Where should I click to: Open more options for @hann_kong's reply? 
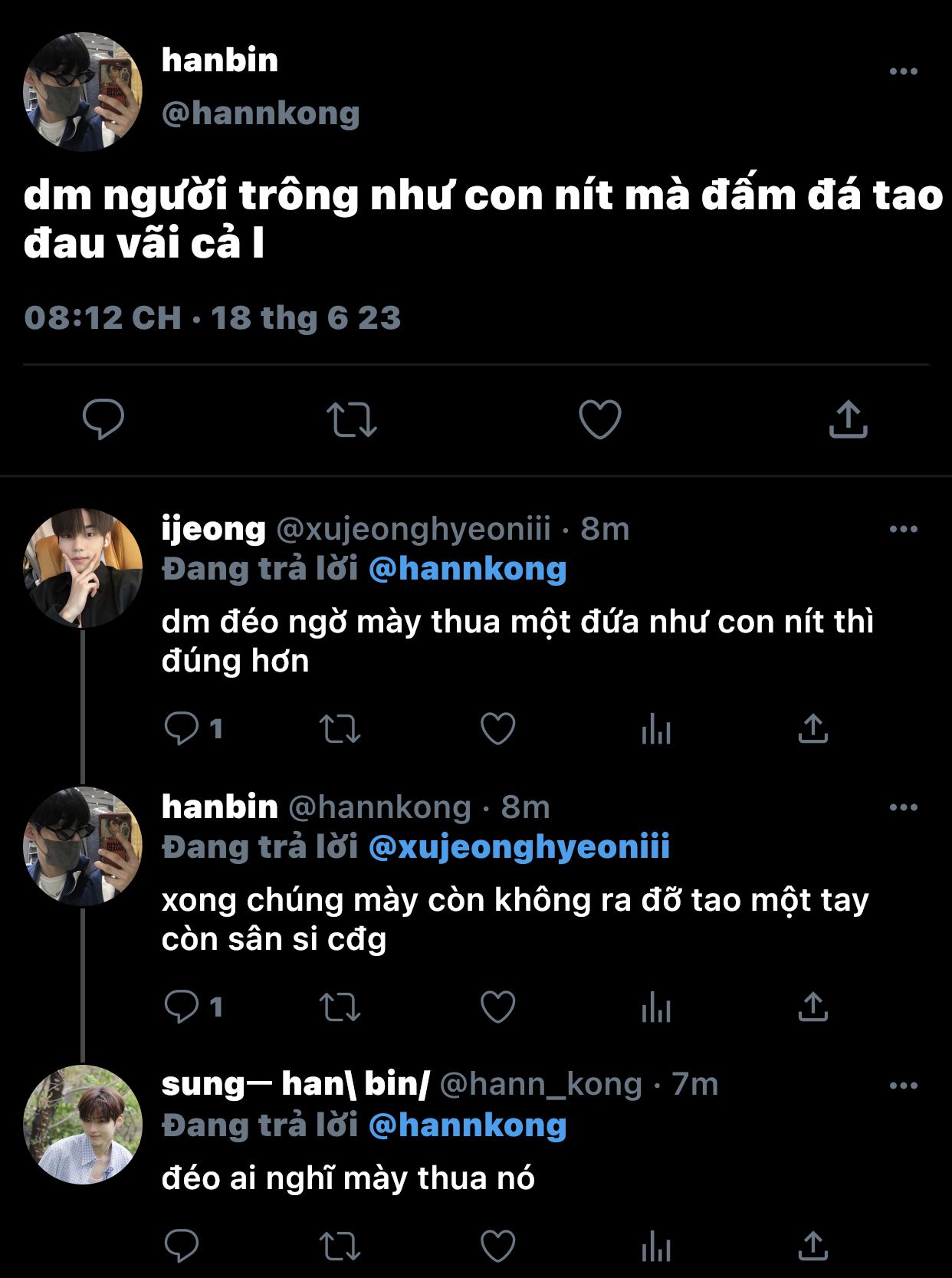pos(903,1086)
